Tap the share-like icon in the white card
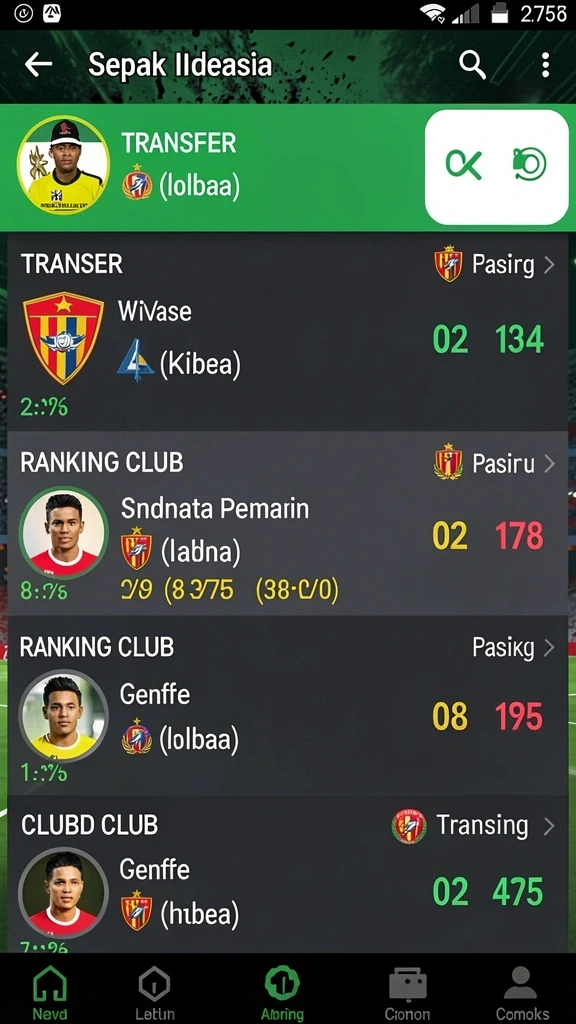Viewport: 576px width, 1024px height. 464,165
